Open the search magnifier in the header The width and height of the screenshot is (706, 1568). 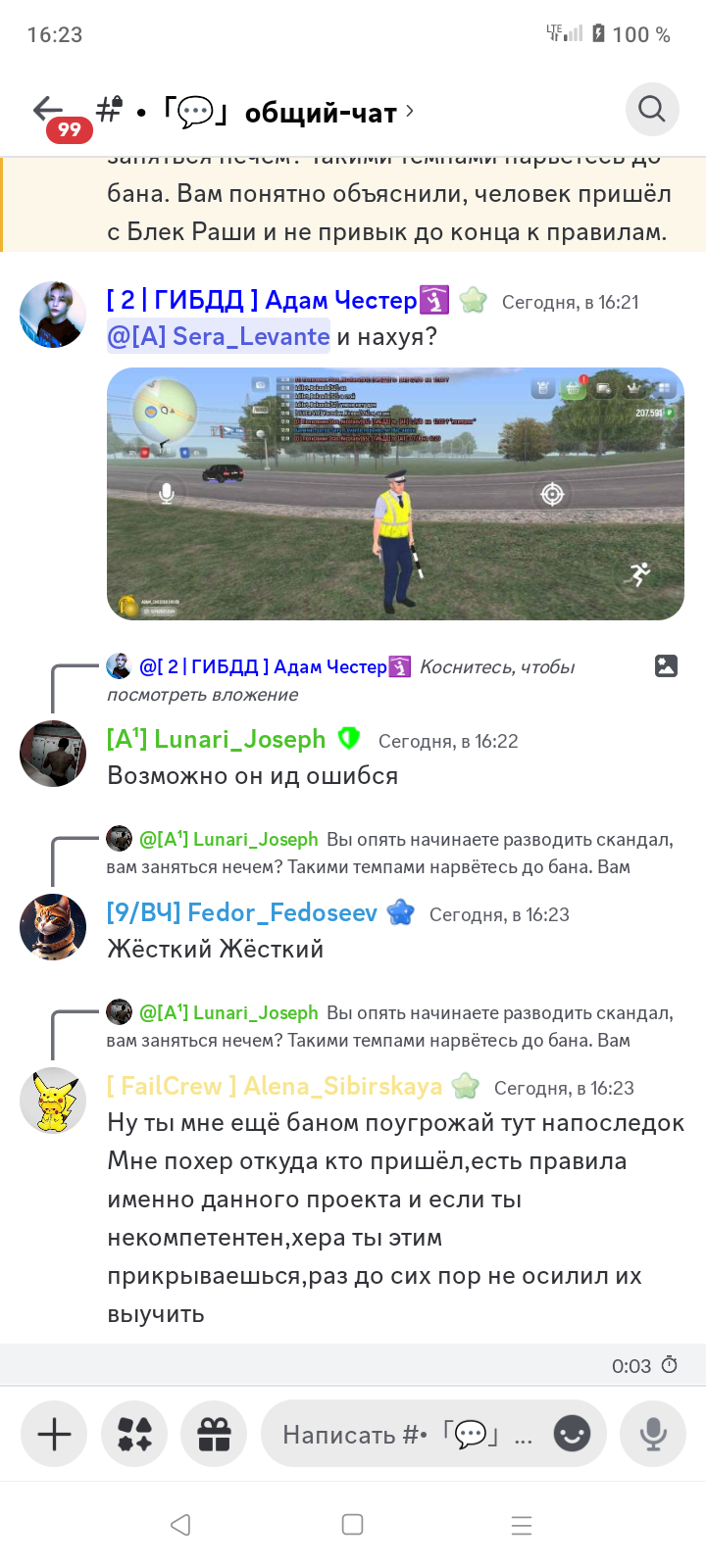pos(652,109)
